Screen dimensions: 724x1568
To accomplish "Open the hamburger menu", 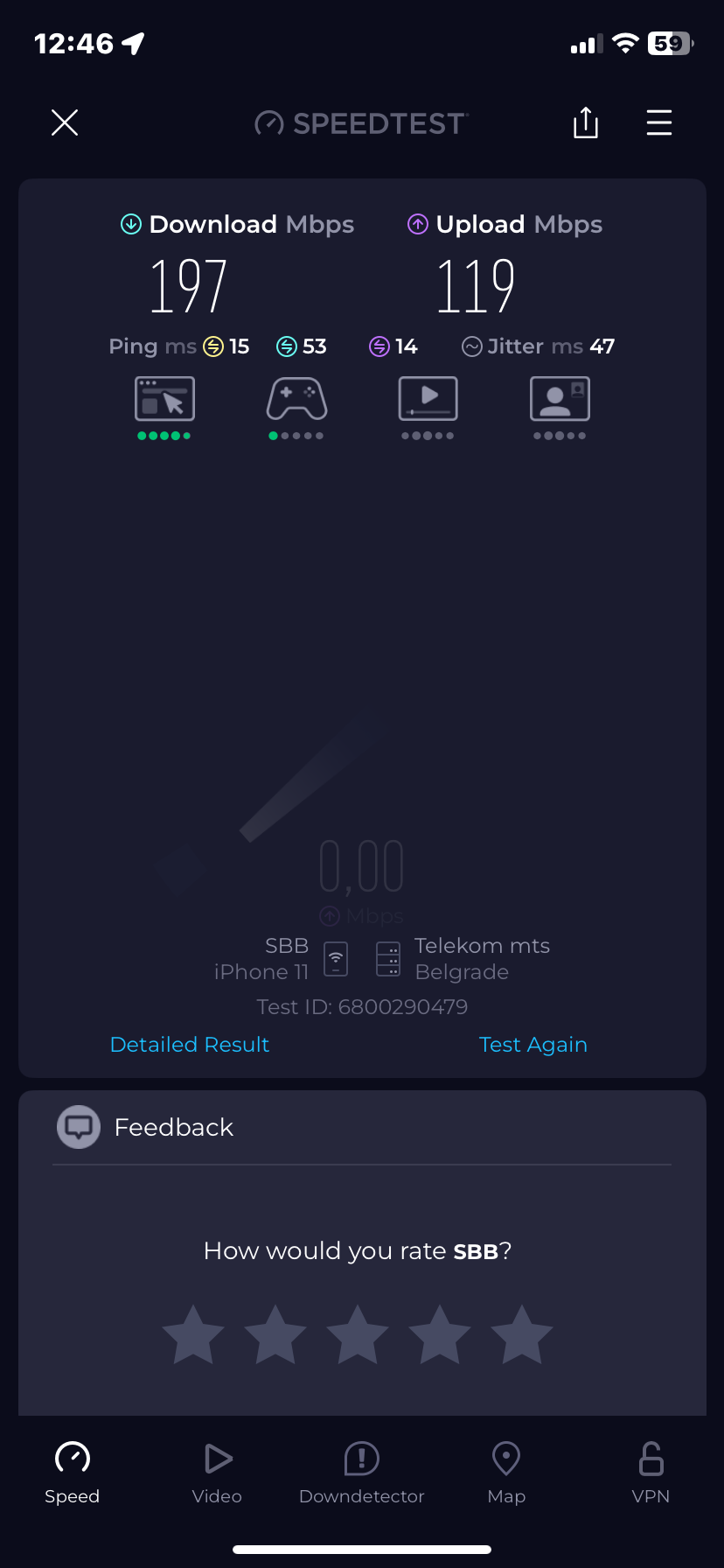I will pos(658,122).
